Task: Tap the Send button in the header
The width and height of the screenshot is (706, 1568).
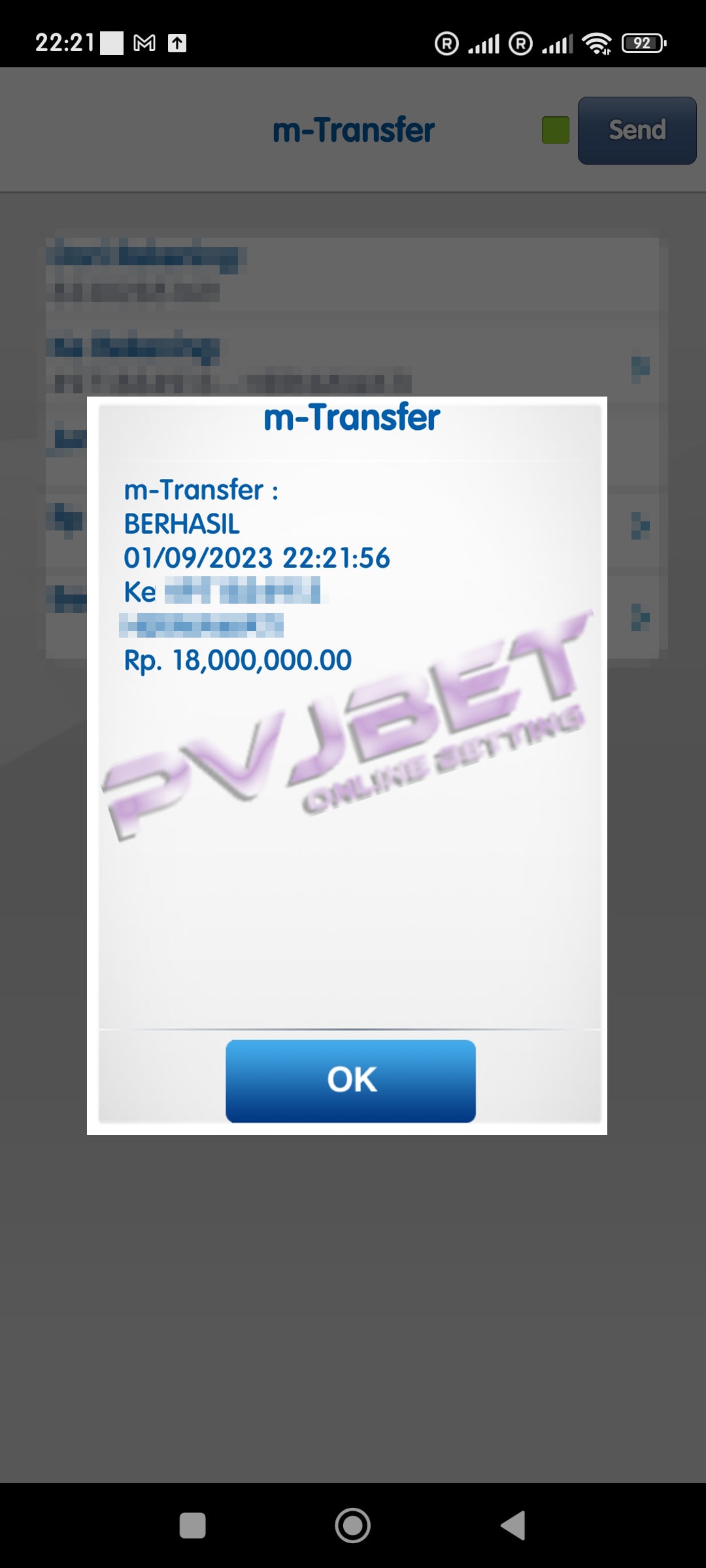Action: click(x=637, y=130)
